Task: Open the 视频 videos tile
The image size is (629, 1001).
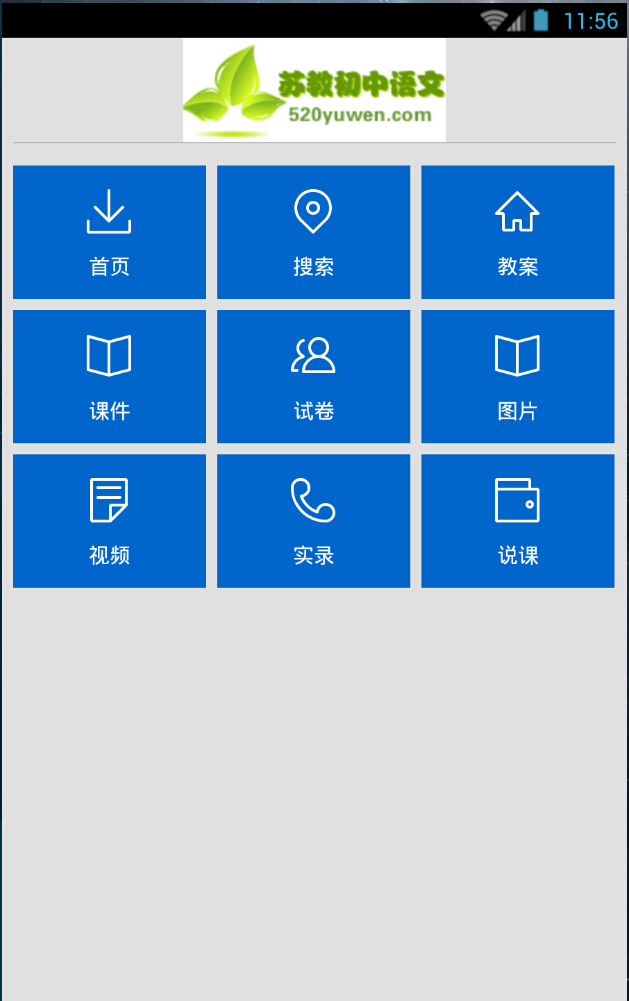Action: click(109, 521)
